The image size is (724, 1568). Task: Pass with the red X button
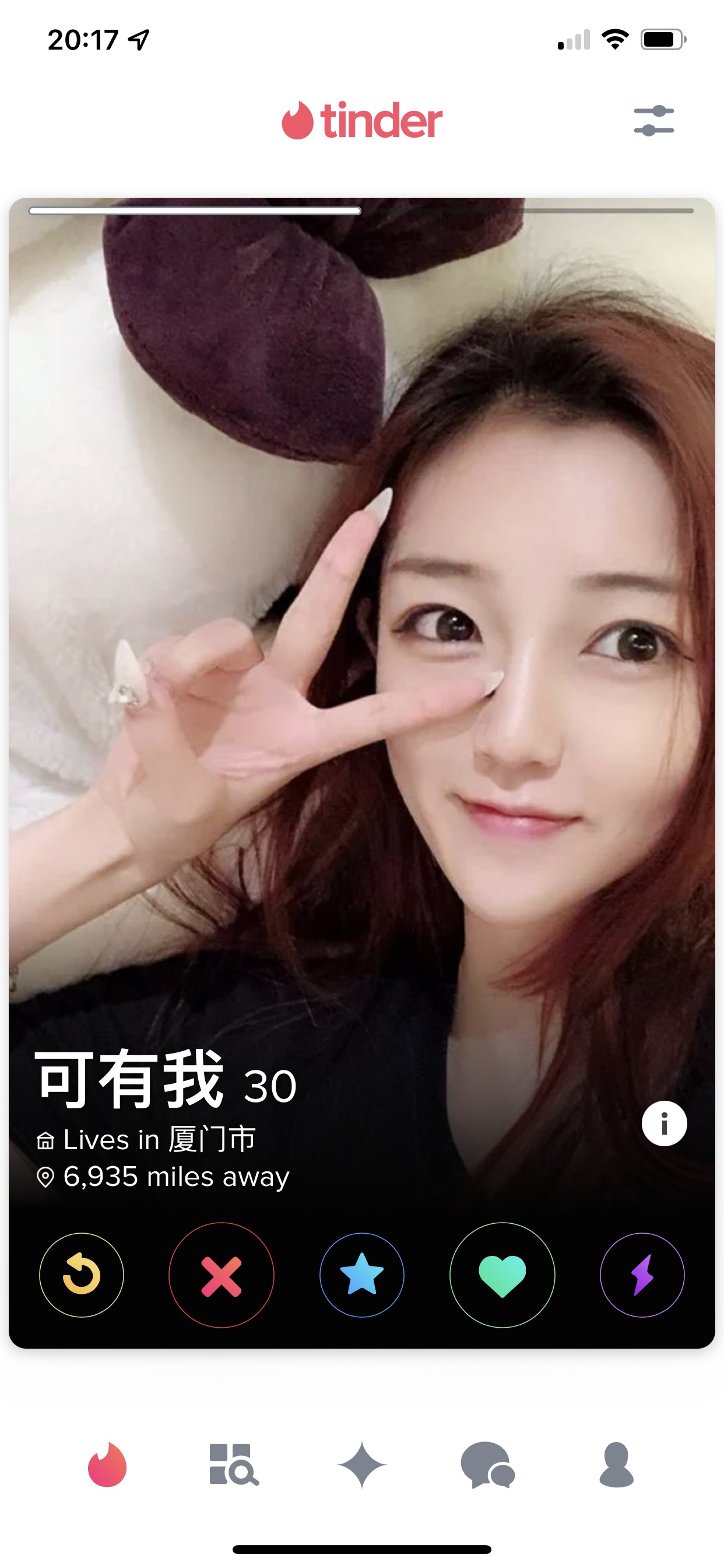[x=222, y=1275]
